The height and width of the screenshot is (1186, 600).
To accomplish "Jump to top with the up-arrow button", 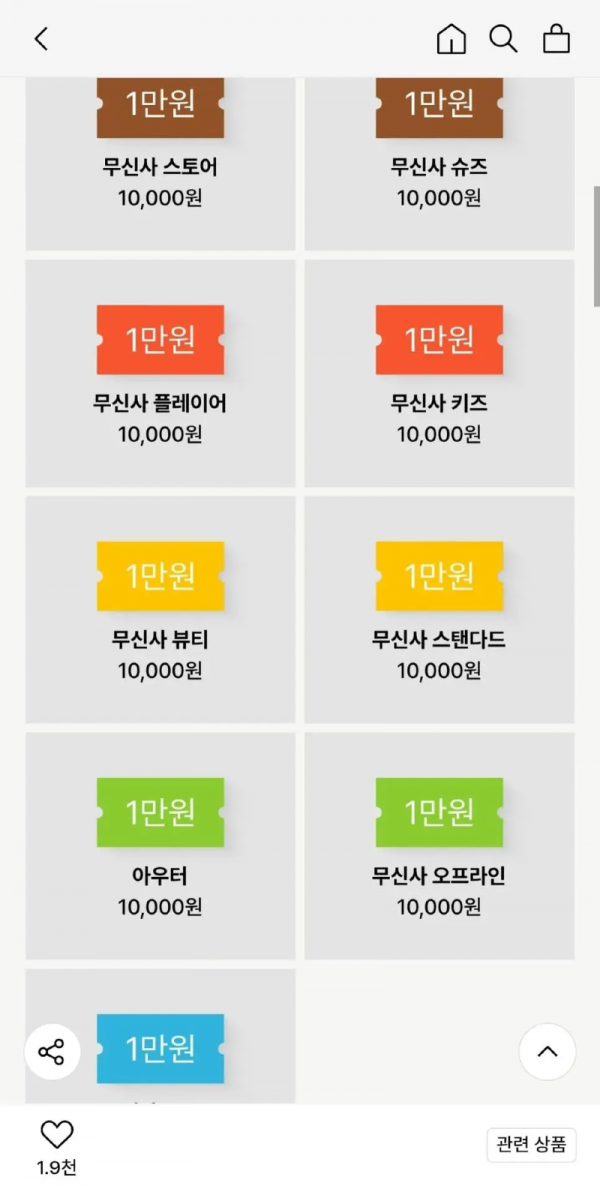I will coord(547,1052).
